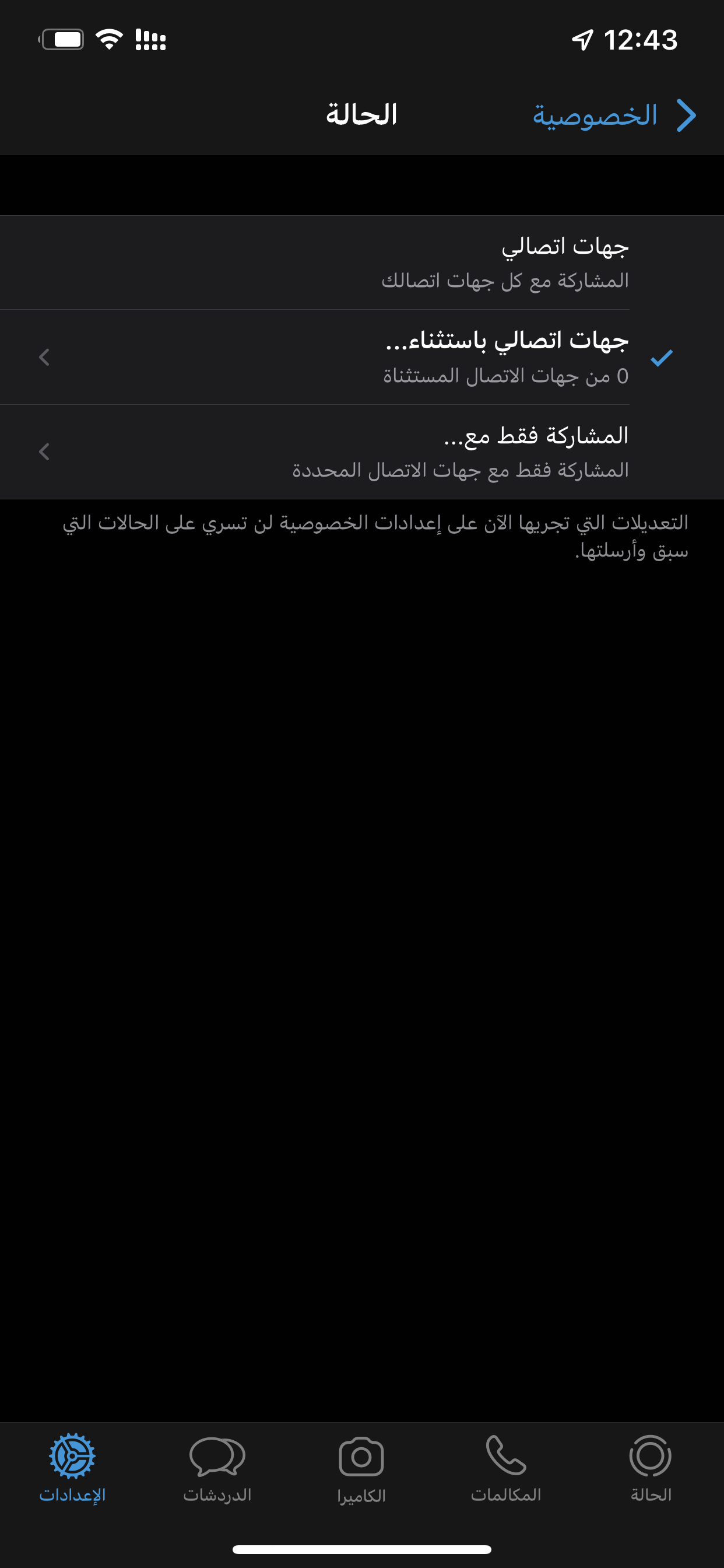Open جهات اتصالي باستثناء excluded contacts
This screenshot has height=1568, width=724.
tap(362, 358)
